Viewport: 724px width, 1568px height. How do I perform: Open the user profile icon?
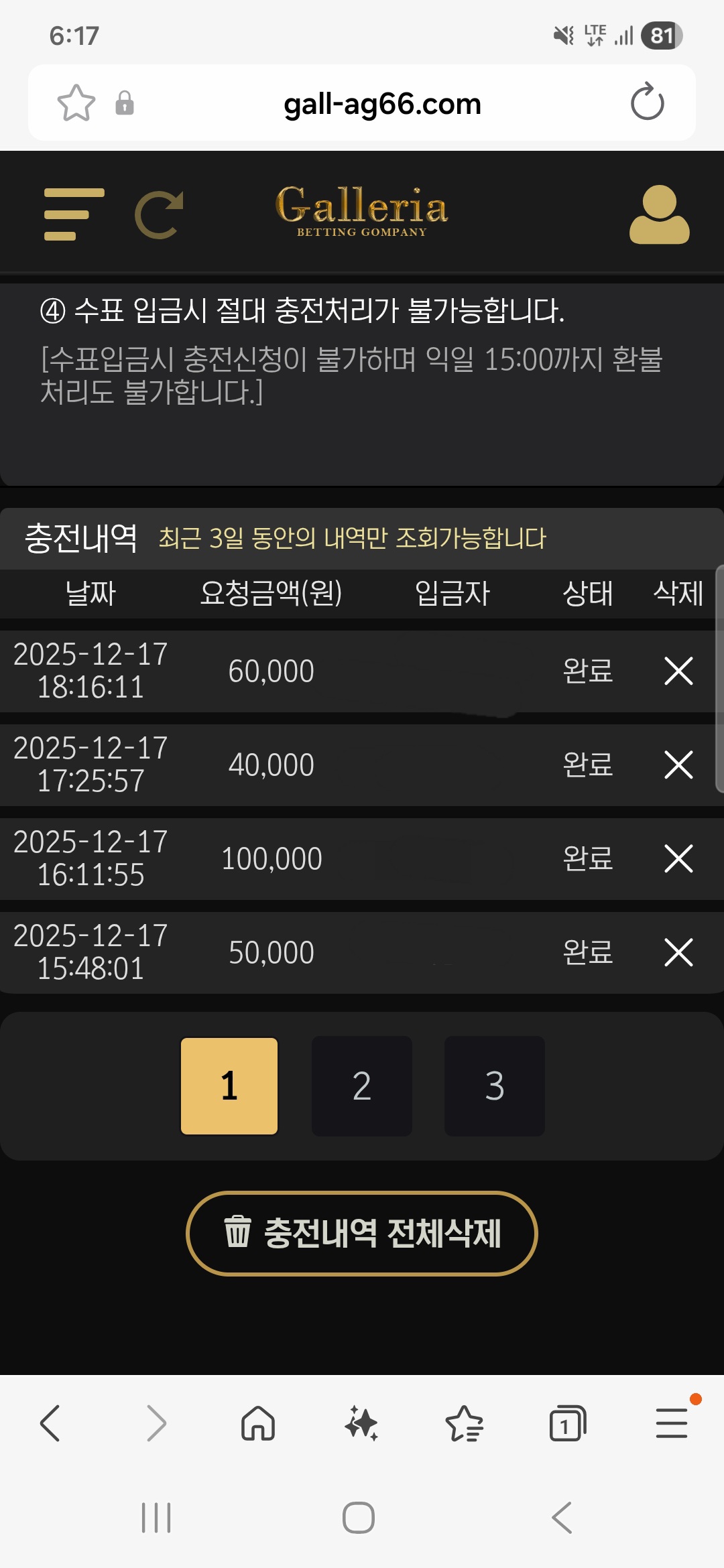coord(659,214)
